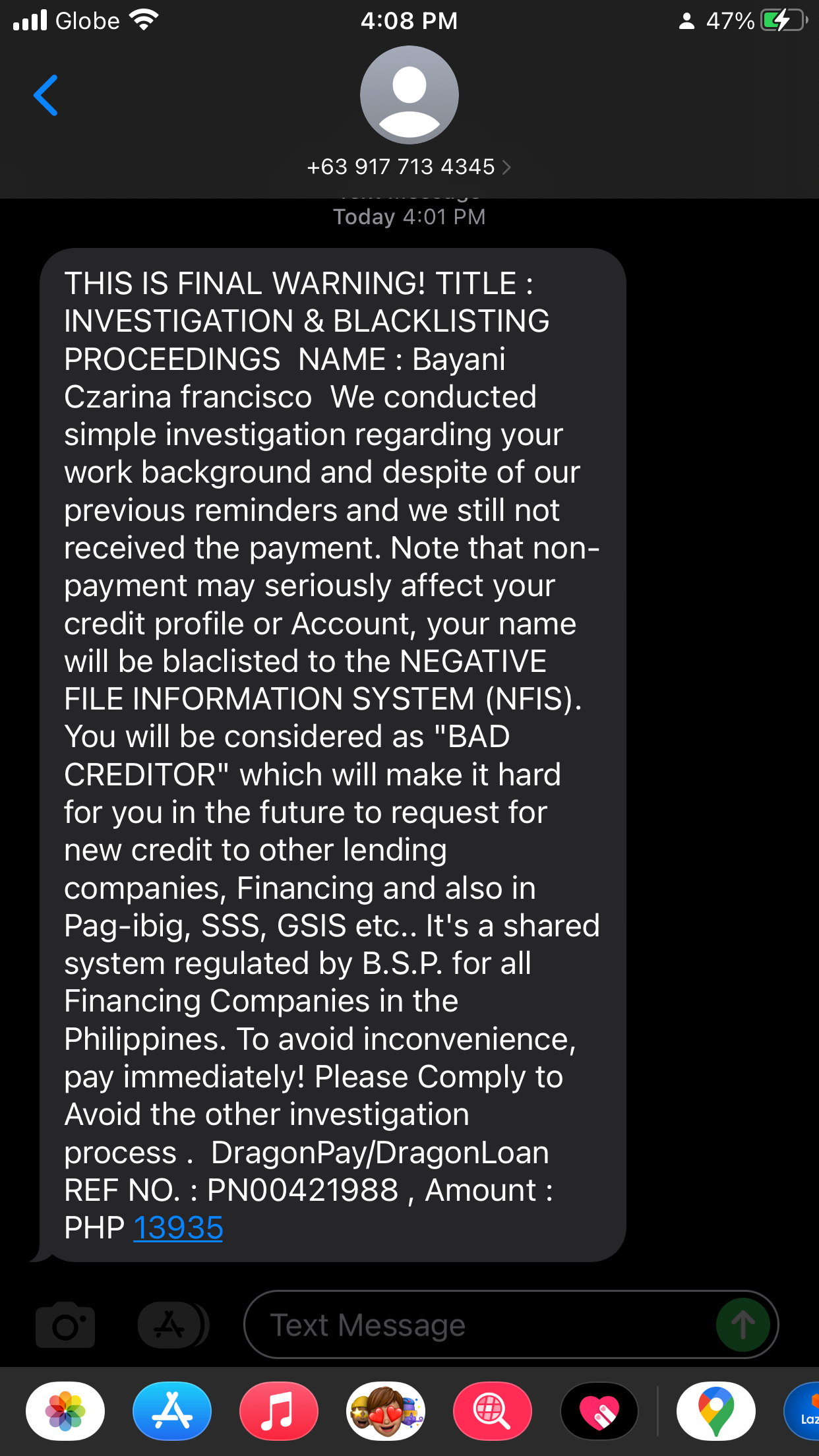Open the App Store iMessage app

coord(172,1411)
